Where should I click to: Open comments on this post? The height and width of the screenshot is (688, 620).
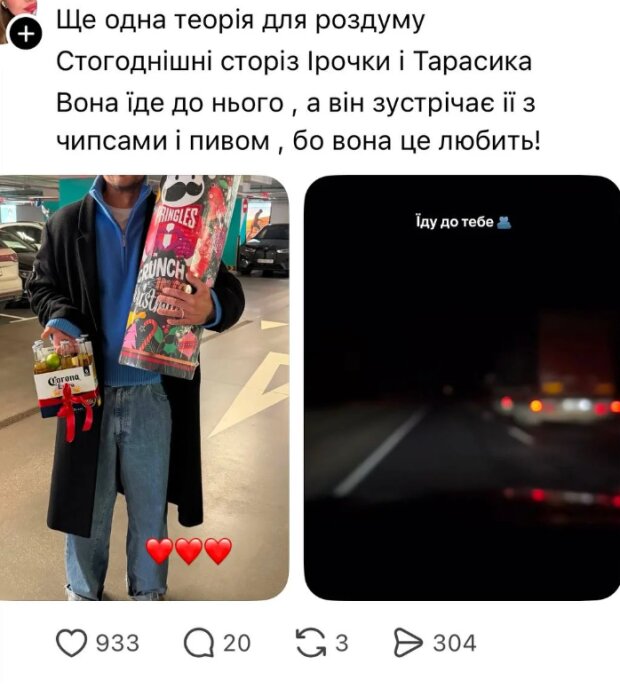[x=200, y=643]
